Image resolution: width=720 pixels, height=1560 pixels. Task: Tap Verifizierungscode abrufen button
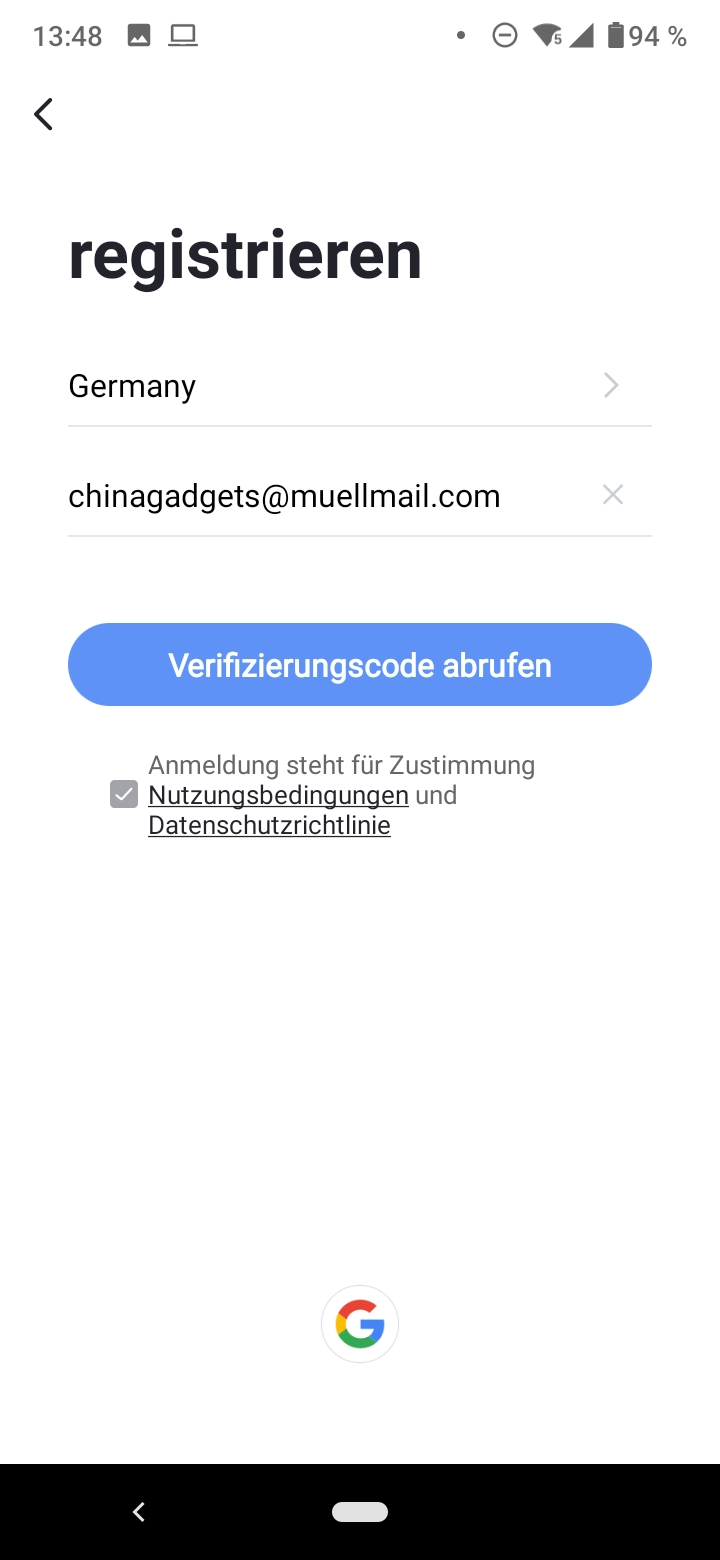tap(360, 665)
